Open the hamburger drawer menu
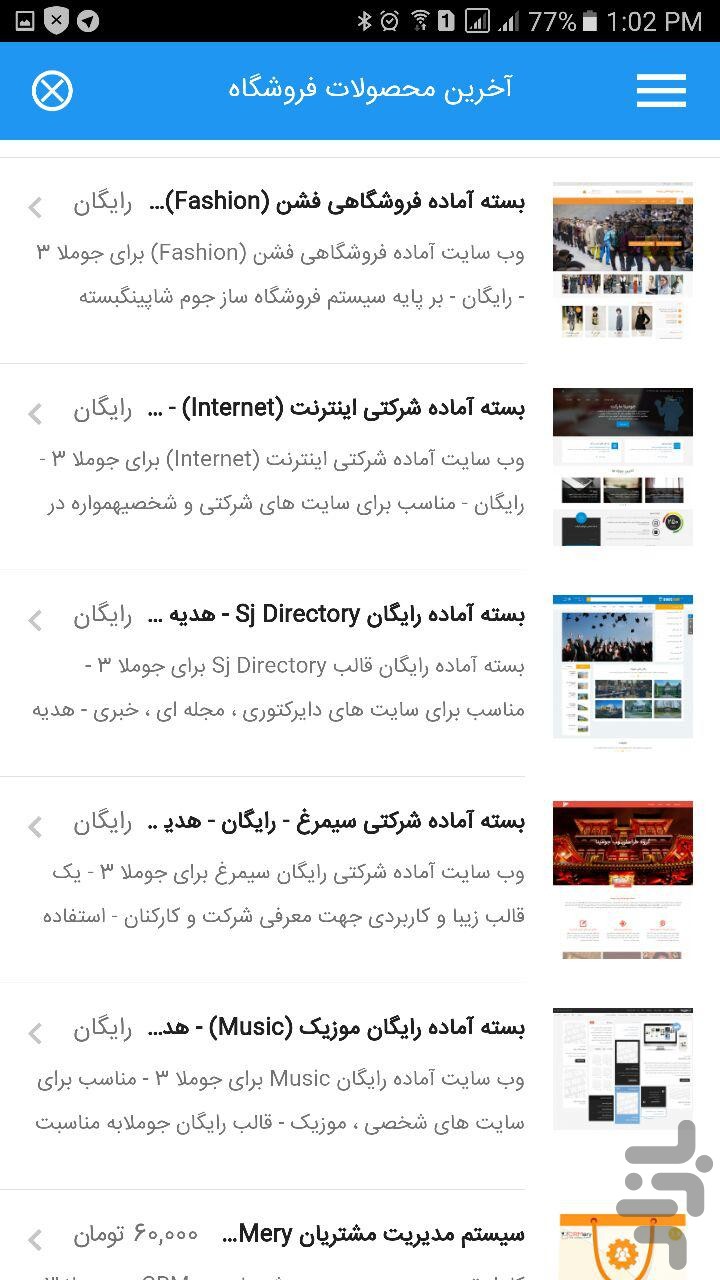720x1280 pixels. click(x=662, y=91)
